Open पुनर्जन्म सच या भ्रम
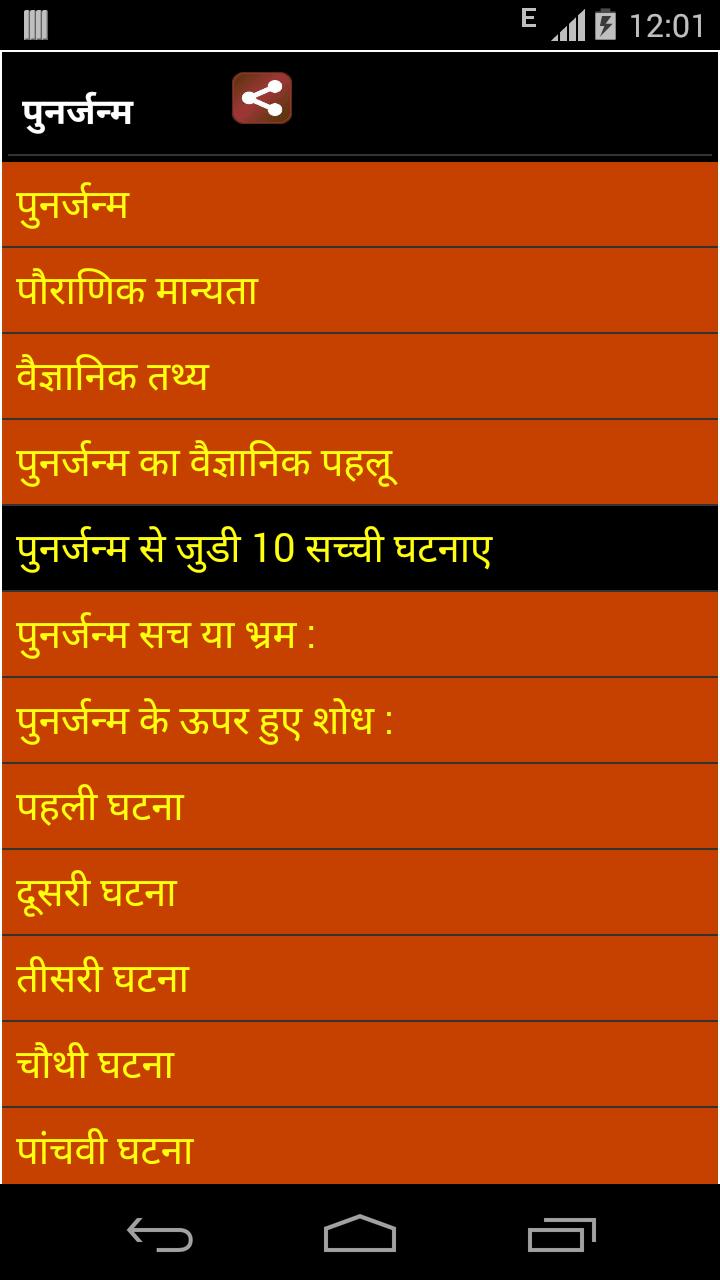This screenshot has width=720, height=1280. (360, 635)
